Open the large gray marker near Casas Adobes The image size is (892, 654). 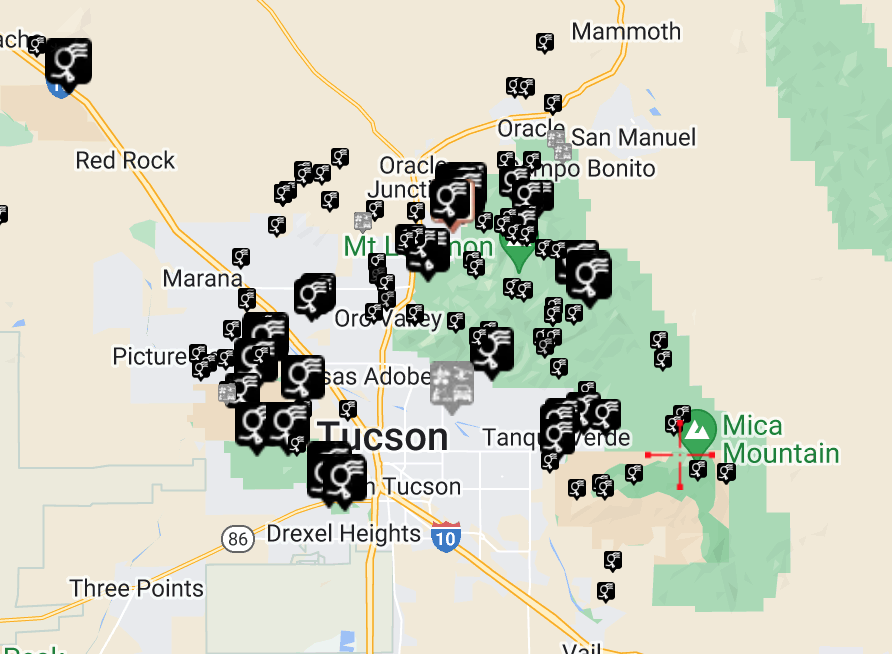point(451,384)
